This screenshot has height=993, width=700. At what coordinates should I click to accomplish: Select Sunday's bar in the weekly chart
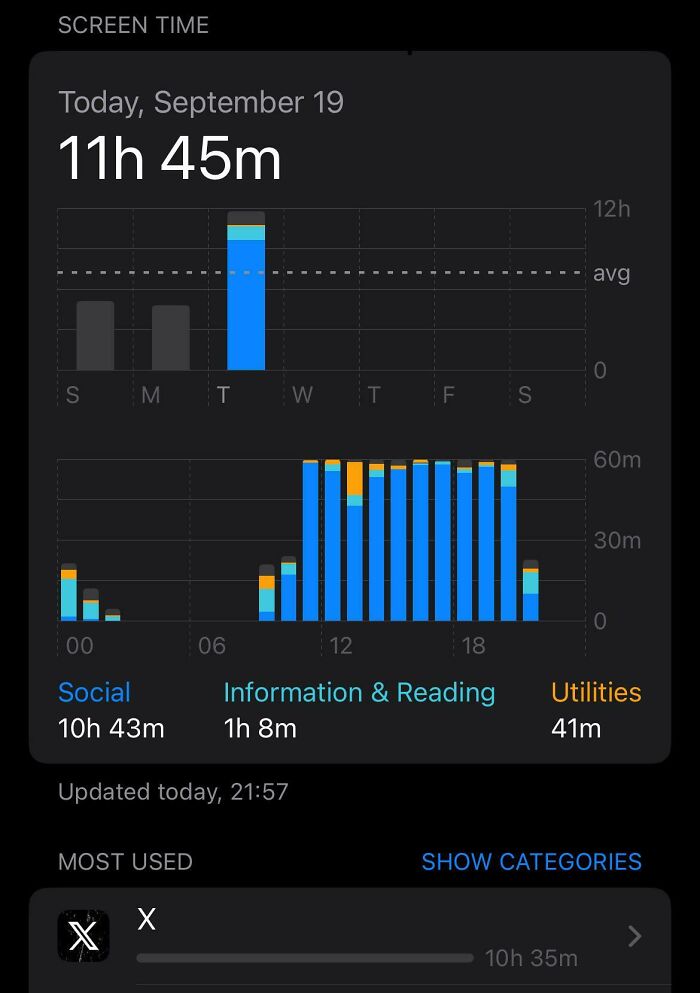[x=95, y=336]
